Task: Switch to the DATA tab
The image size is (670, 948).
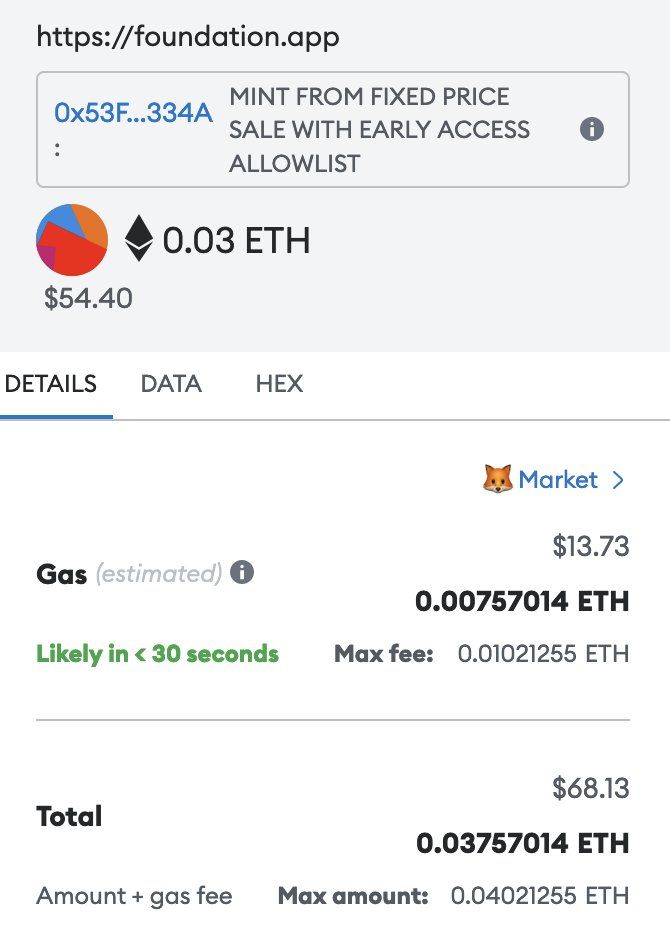Action: pos(171,384)
